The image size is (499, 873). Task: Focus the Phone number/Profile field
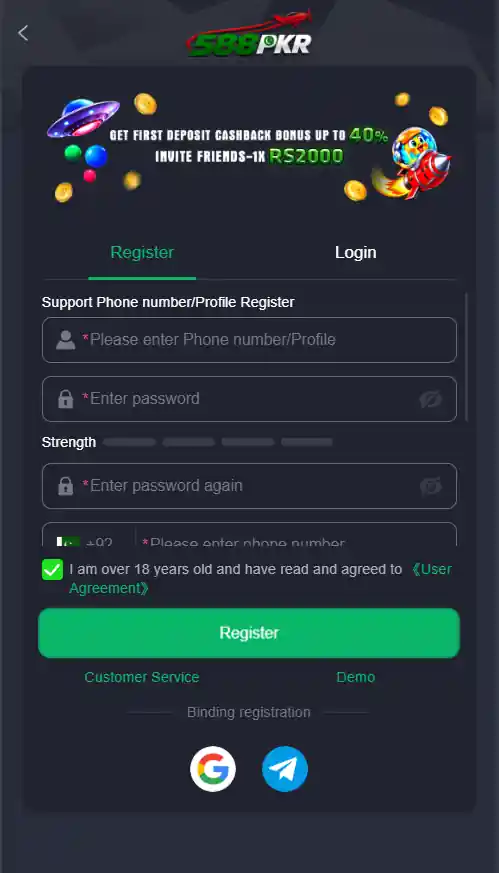click(249, 340)
